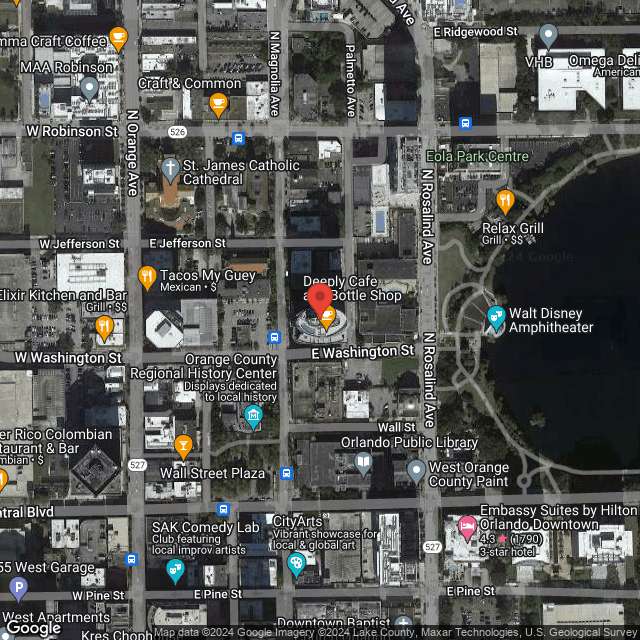This screenshot has width=640, height=640.
Task: Tap Wall Street Plaza marker
Action: point(182,444)
